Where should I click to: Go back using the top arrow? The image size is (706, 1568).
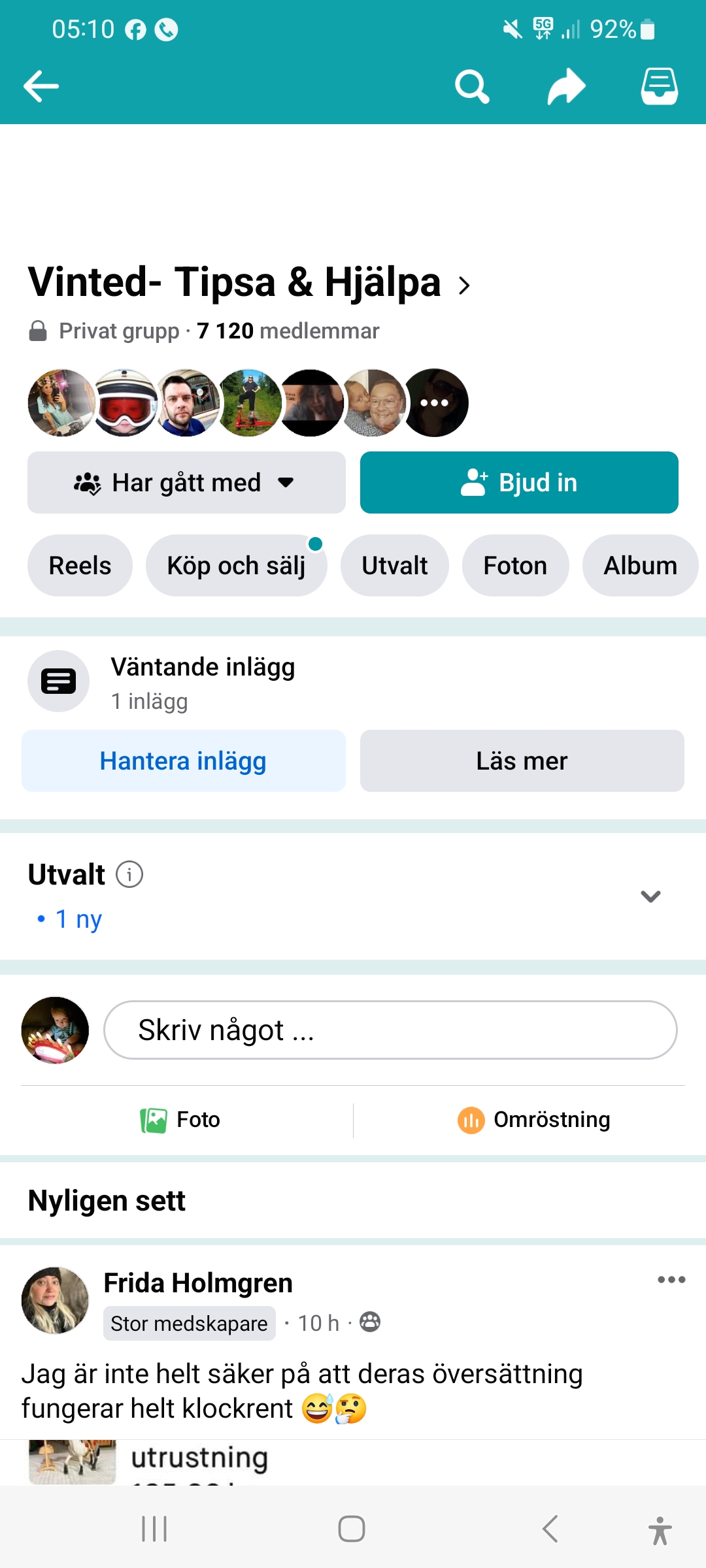pos(41,86)
